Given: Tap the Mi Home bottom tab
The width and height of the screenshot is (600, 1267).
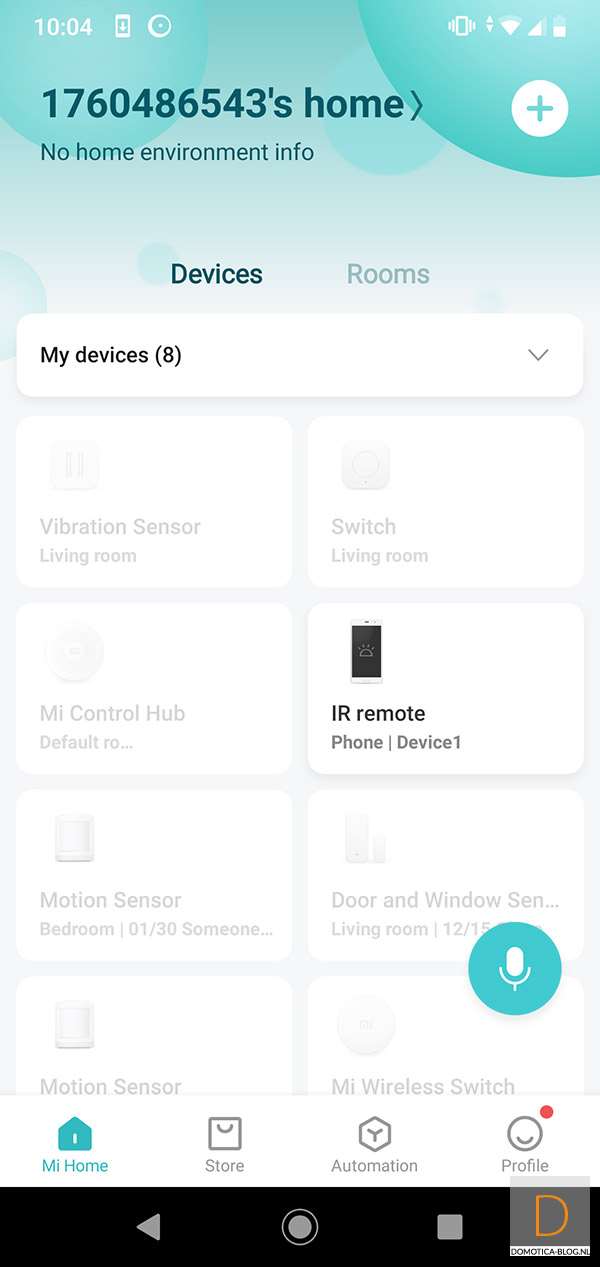Looking at the screenshot, I should coord(75,1145).
